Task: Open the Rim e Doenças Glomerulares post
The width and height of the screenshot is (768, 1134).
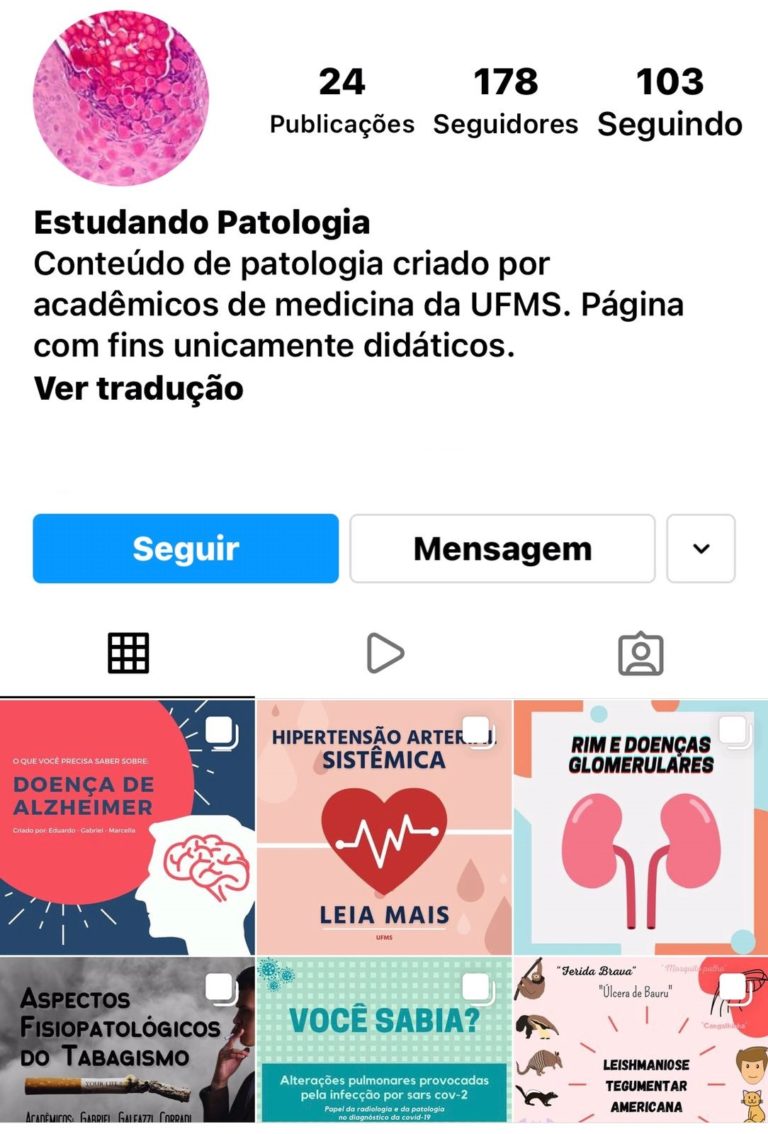Action: pos(640,827)
